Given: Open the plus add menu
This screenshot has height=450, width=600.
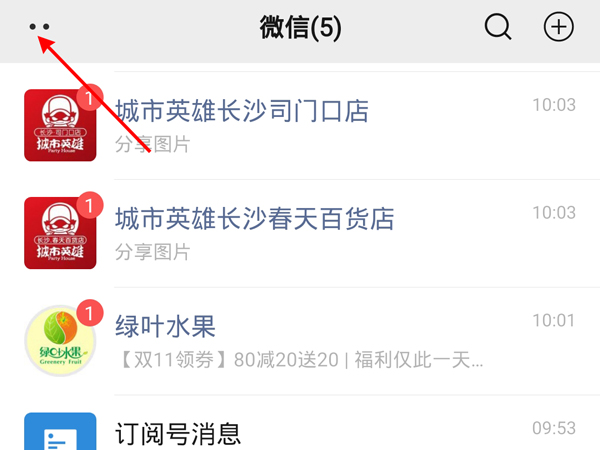Looking at the screenshot, I should click(x=559, y=28).
